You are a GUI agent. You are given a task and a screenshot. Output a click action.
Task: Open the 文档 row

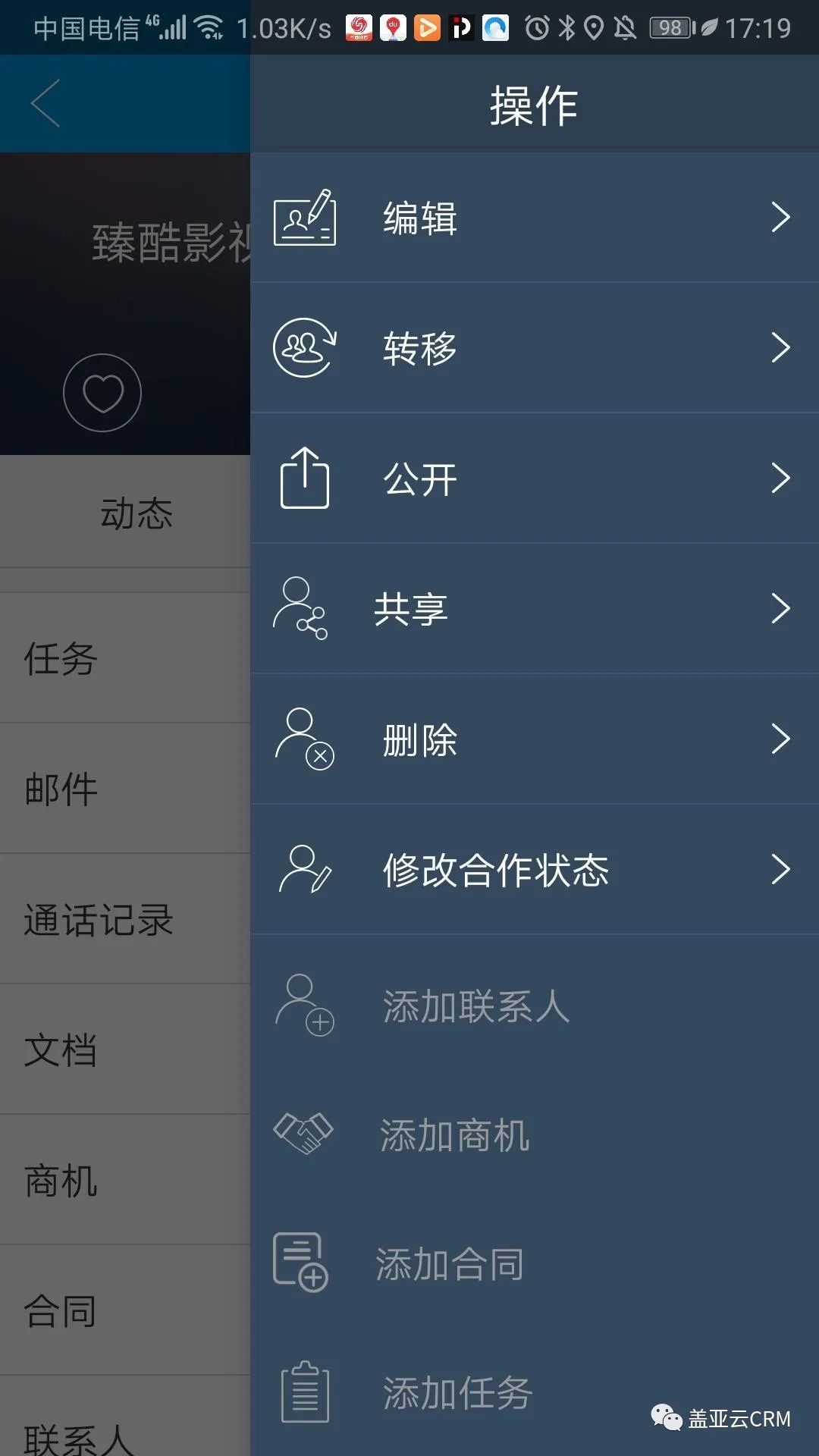pos(61,1050)
